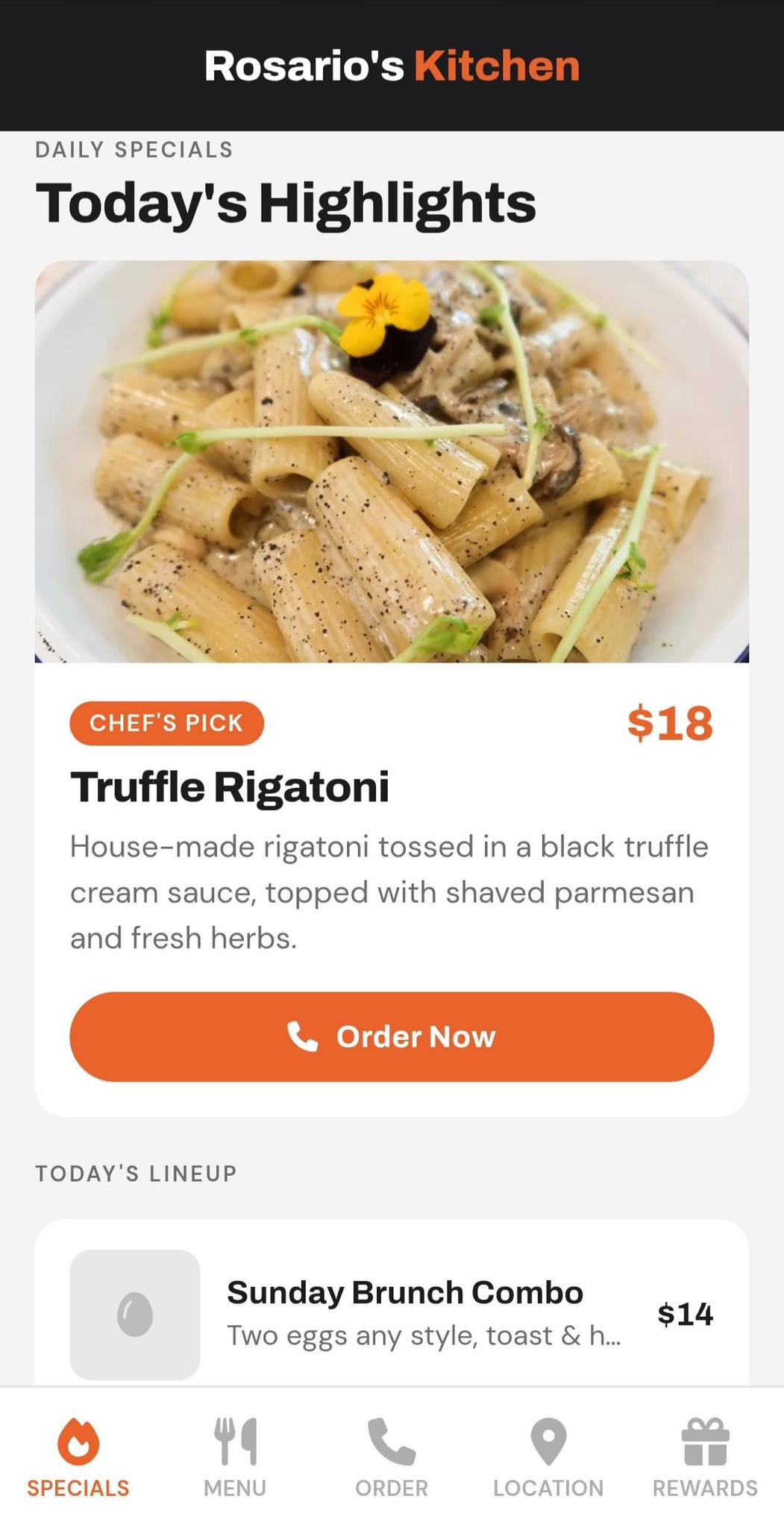View the Rewards tab
Image resolution: width=784 pixels, height=1528 pixels.
click(x=705, y=1457)
